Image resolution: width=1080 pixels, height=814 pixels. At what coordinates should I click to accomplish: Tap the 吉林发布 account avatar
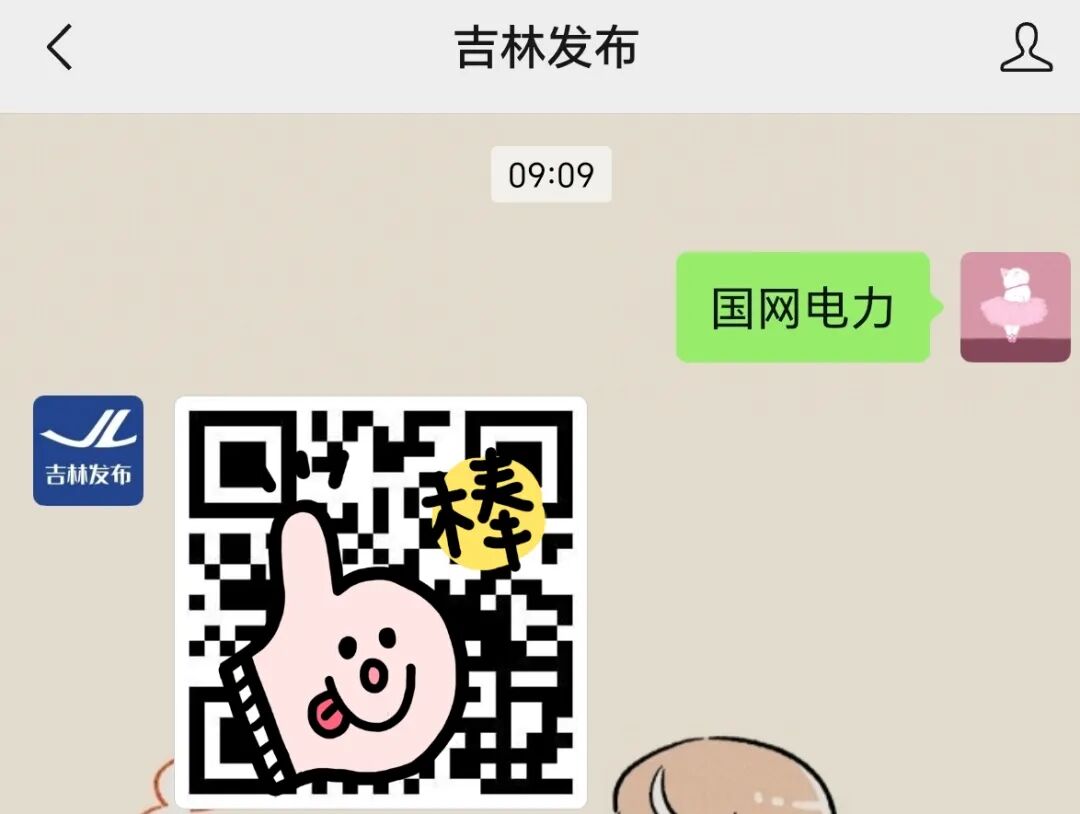(88, 450)
